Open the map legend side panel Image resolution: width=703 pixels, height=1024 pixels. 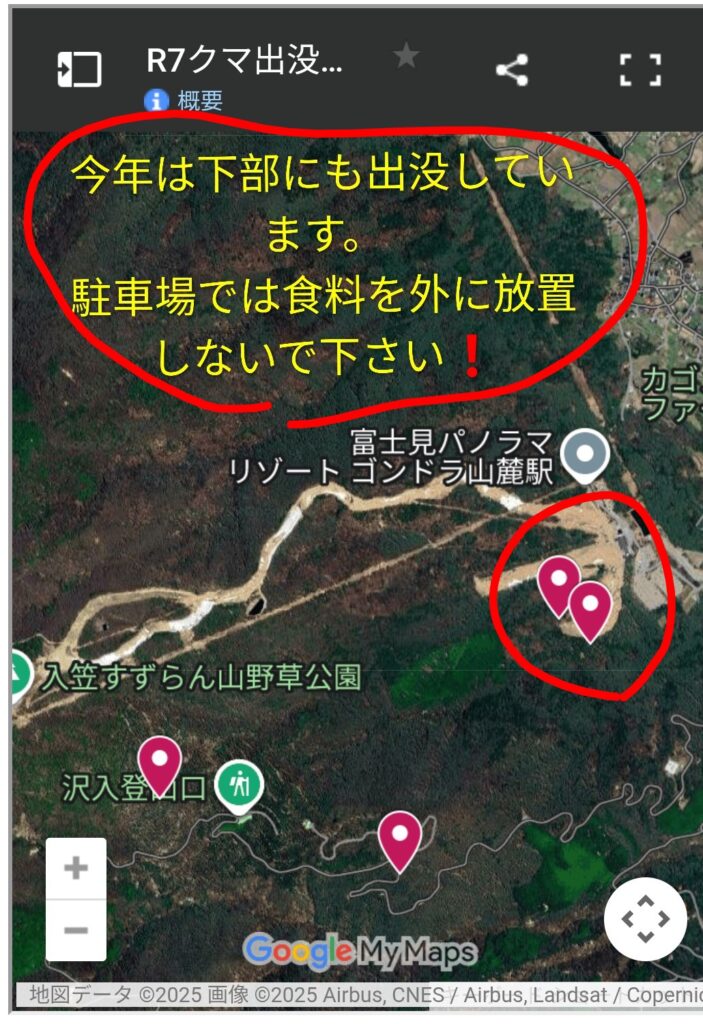coord(80,70)
